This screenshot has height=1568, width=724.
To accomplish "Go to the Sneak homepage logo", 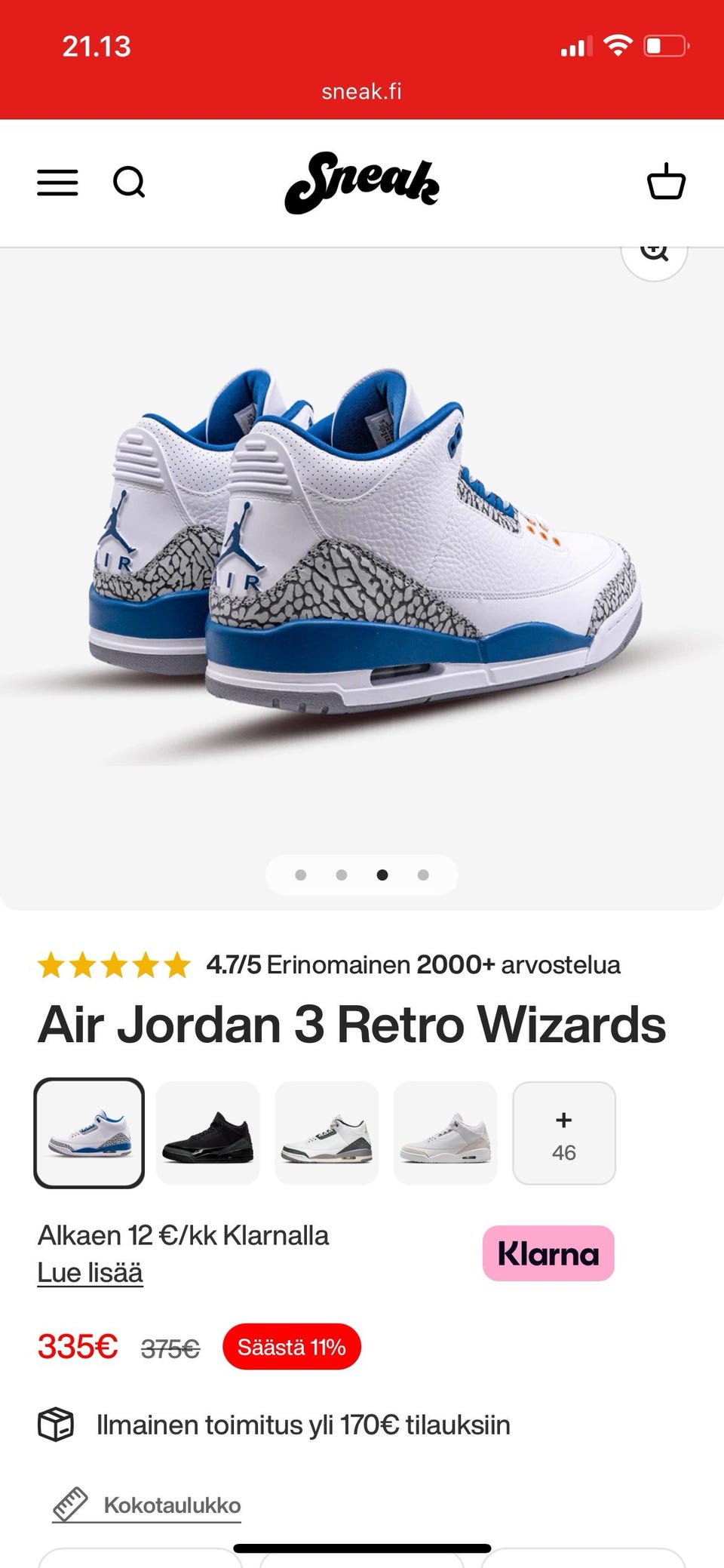I will coord(362,183).
